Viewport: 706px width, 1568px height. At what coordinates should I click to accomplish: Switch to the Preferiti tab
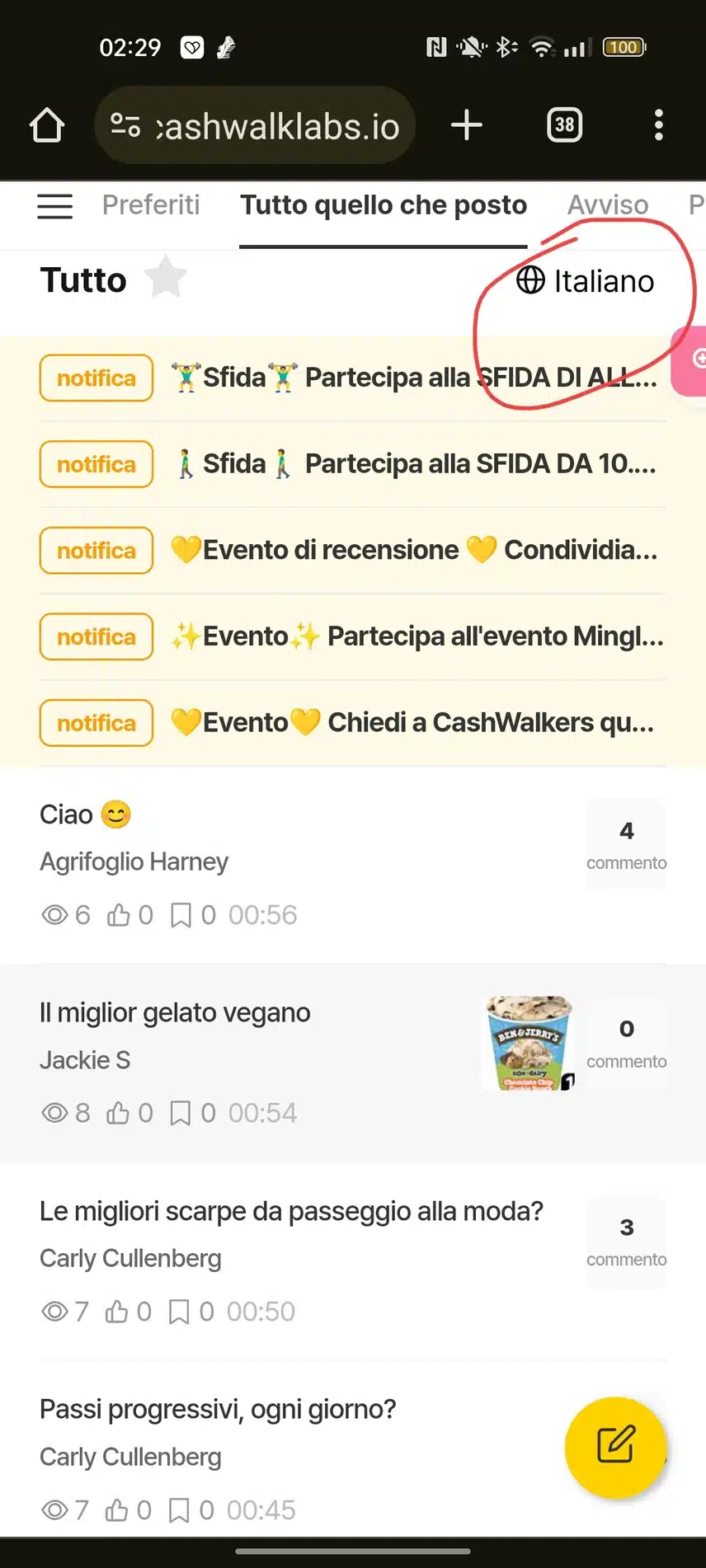tap(151, 205)
